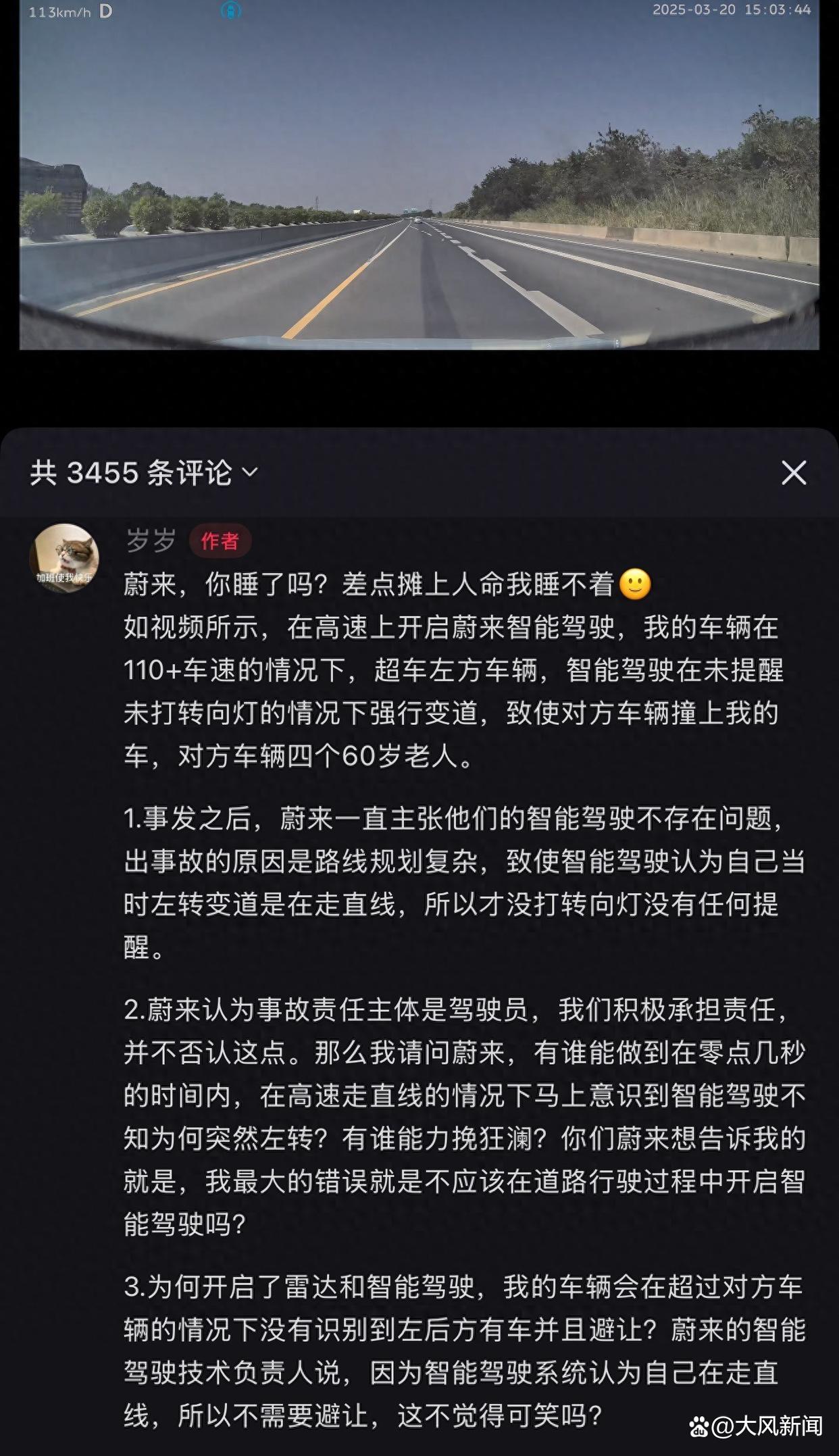This screenshot has width=839, height=1456.
Task: Open the author name 岁岁
Action: [151, 541]
